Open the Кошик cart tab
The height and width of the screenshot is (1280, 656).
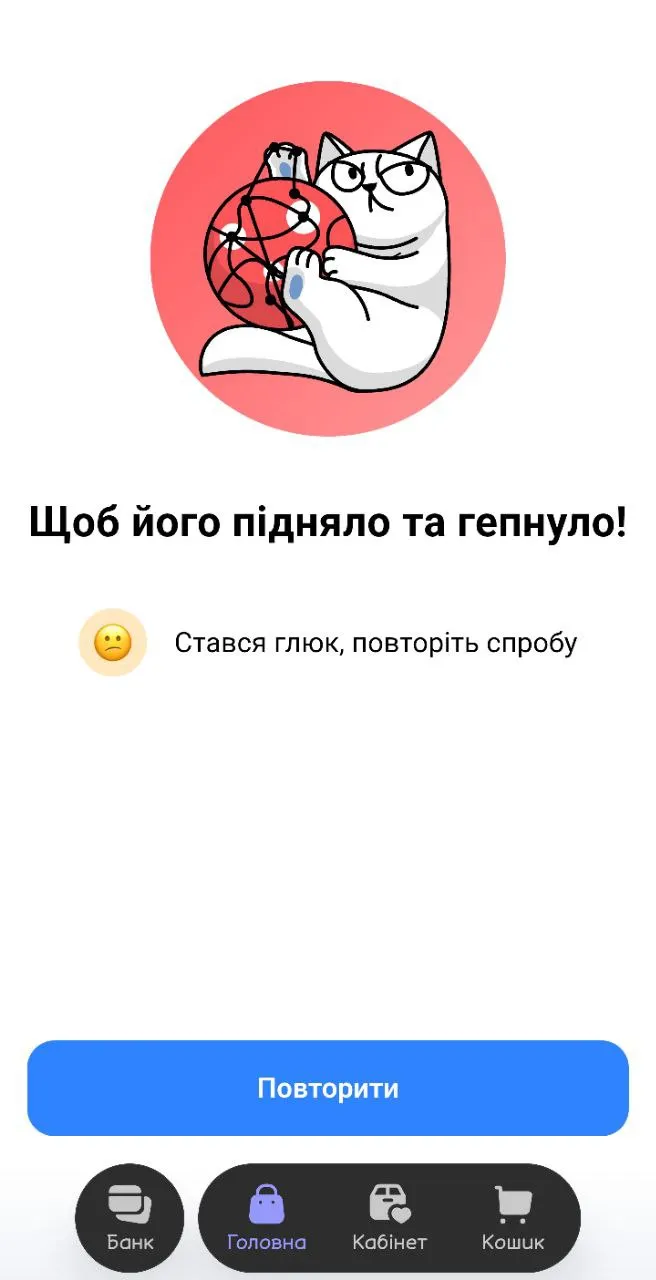pos(513,1218)
